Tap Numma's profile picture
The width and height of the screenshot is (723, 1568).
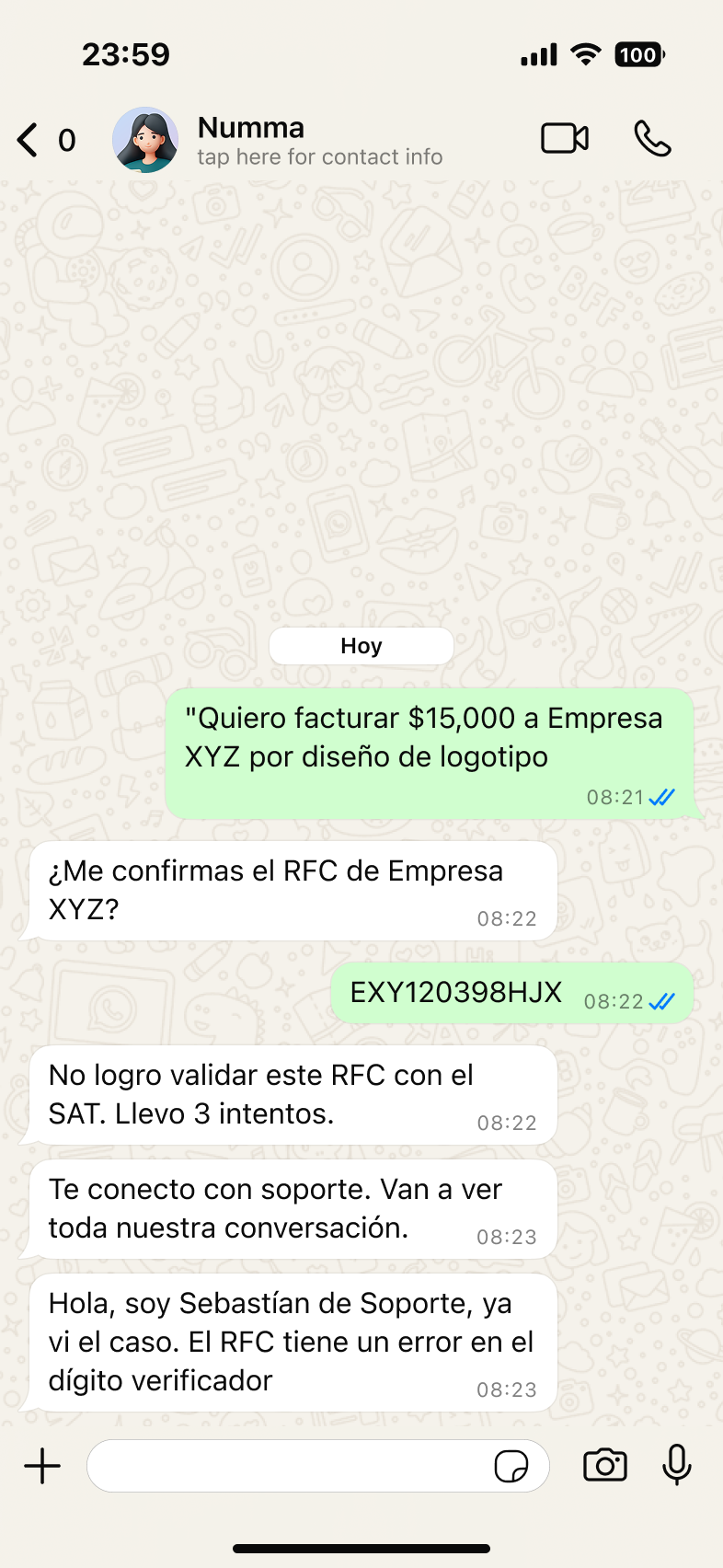point(145,140)
